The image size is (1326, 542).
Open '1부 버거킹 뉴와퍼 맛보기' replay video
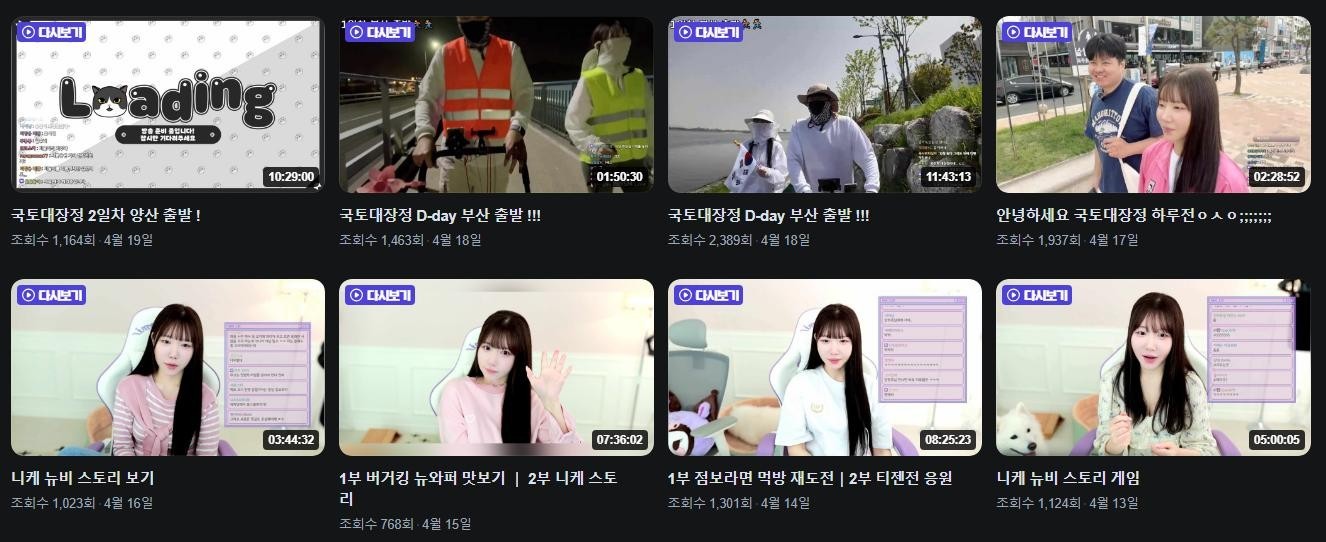click(496, 367)
